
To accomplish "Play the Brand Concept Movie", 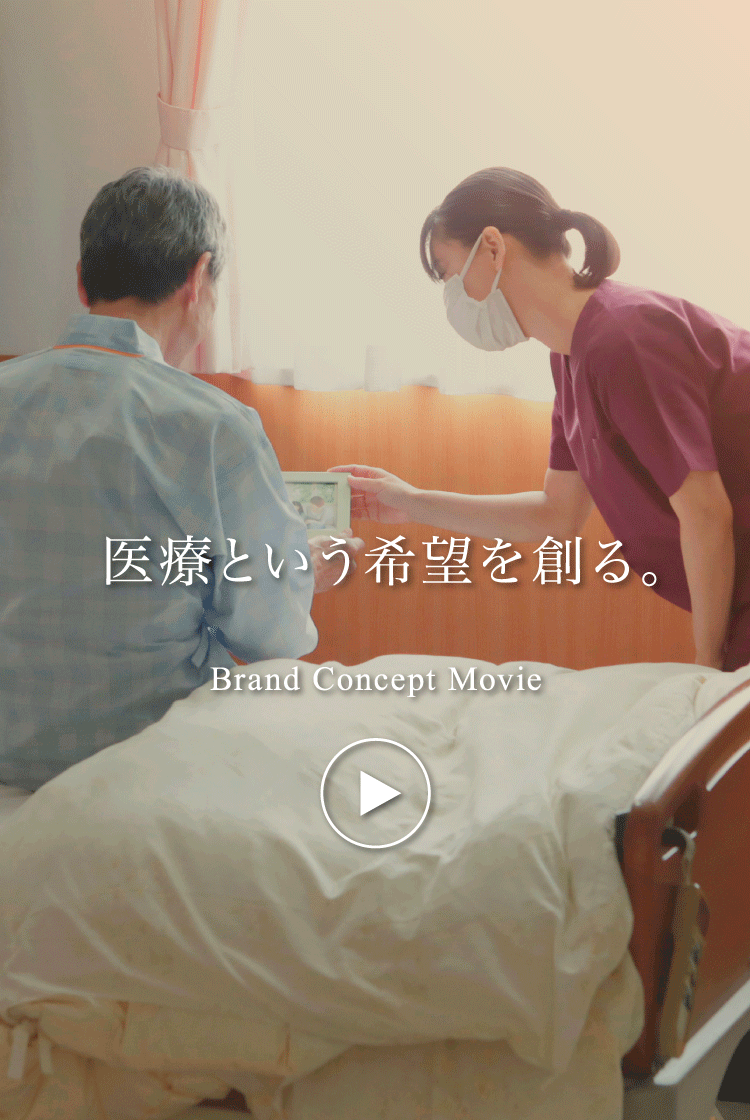I will coord(375,793).
